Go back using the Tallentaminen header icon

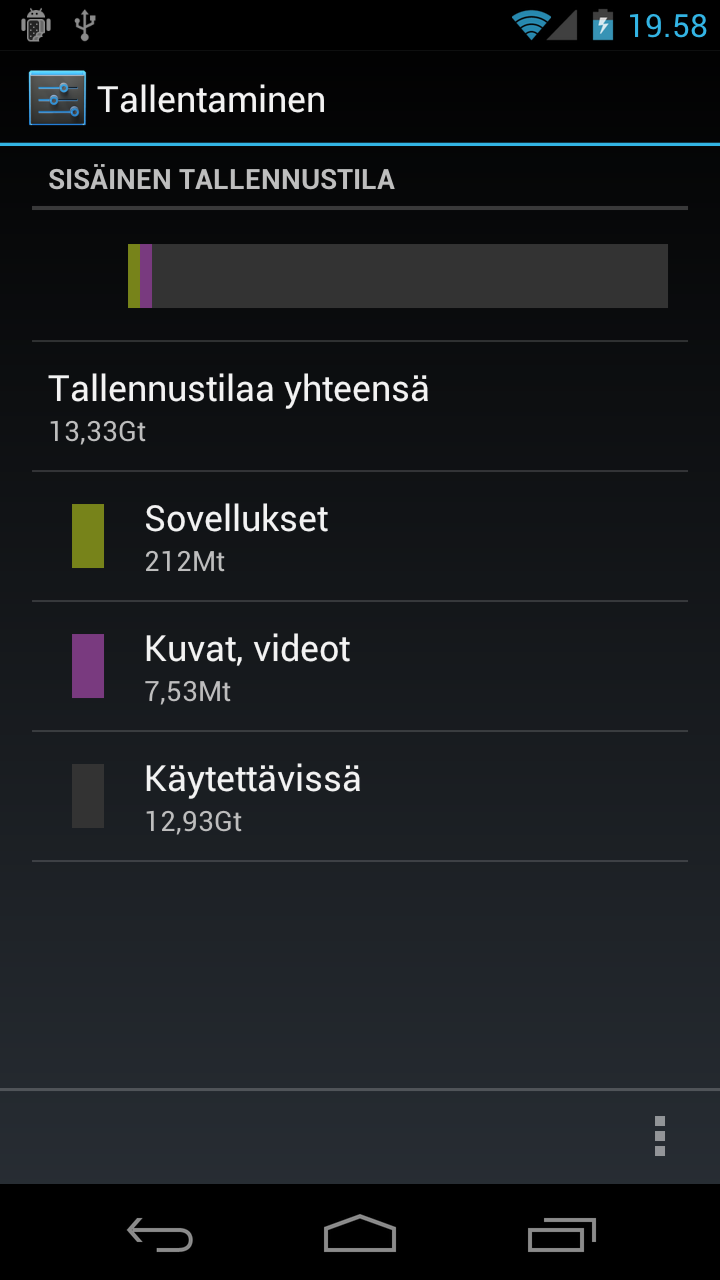point(57,98)
